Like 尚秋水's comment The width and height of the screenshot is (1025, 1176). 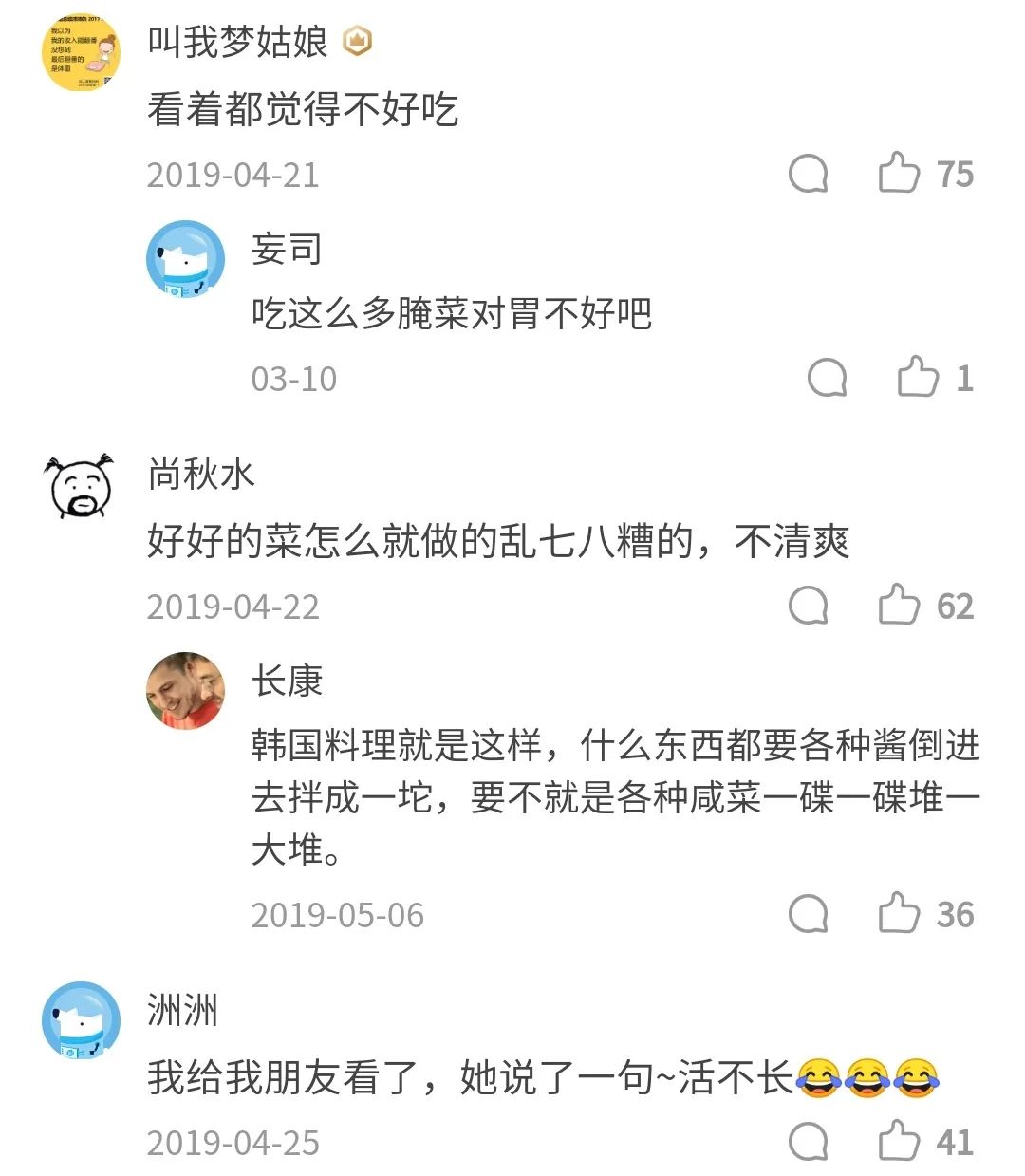click(x=899, y=606)
